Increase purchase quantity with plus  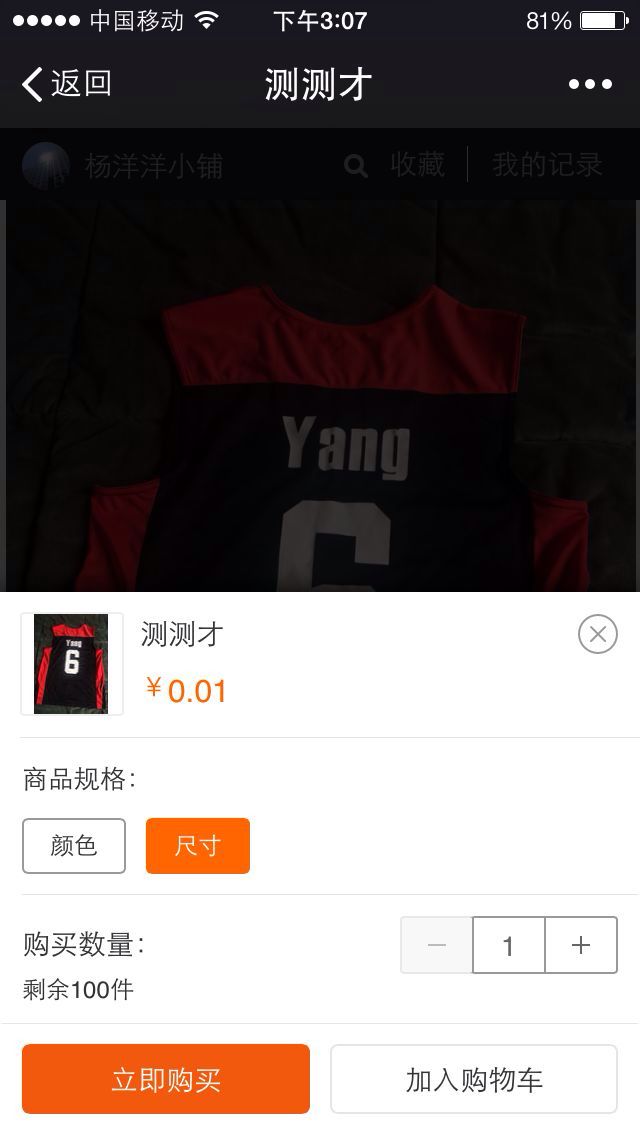click(x=581, y=945)
